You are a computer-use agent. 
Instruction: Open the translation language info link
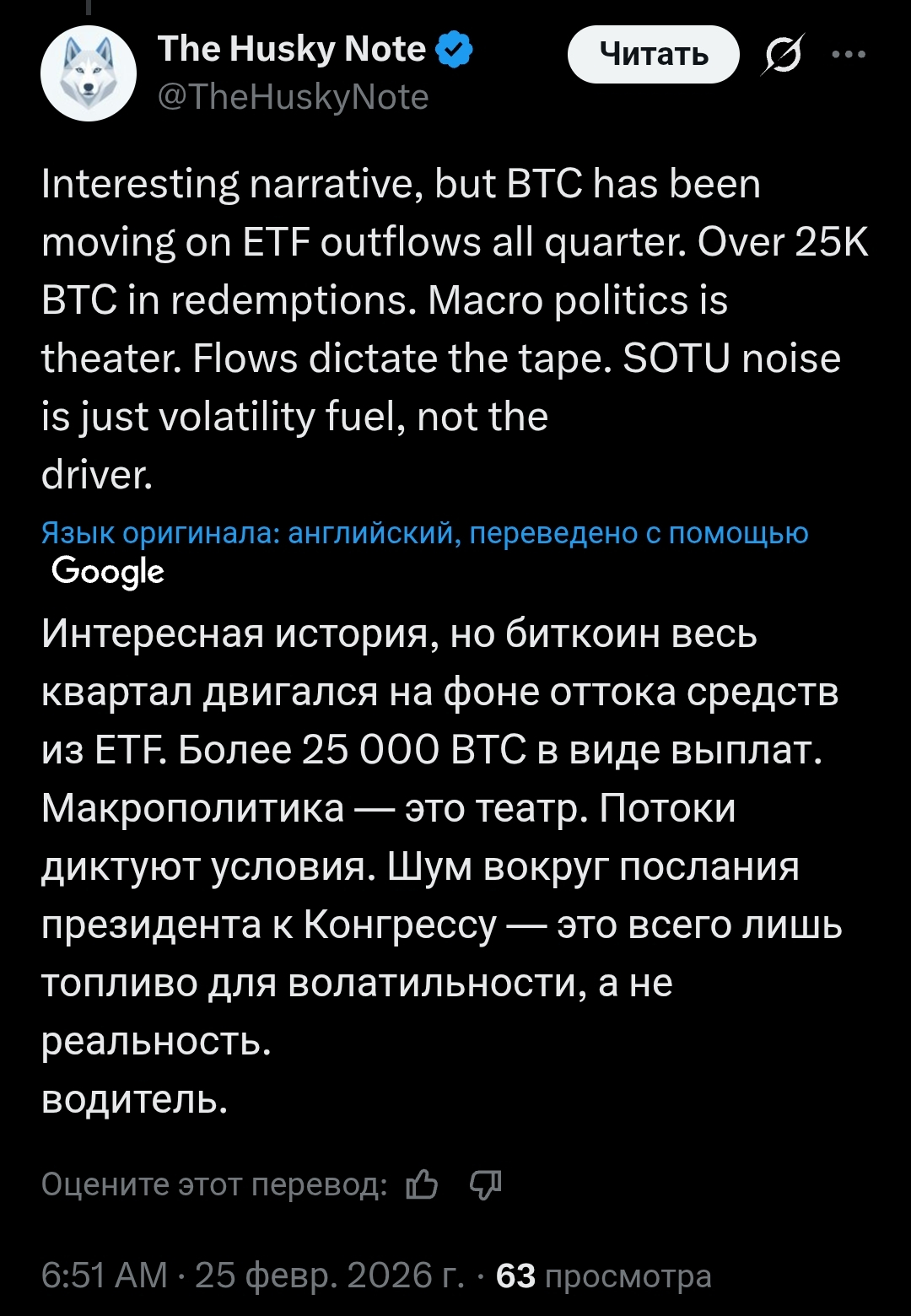pos(424,533)
